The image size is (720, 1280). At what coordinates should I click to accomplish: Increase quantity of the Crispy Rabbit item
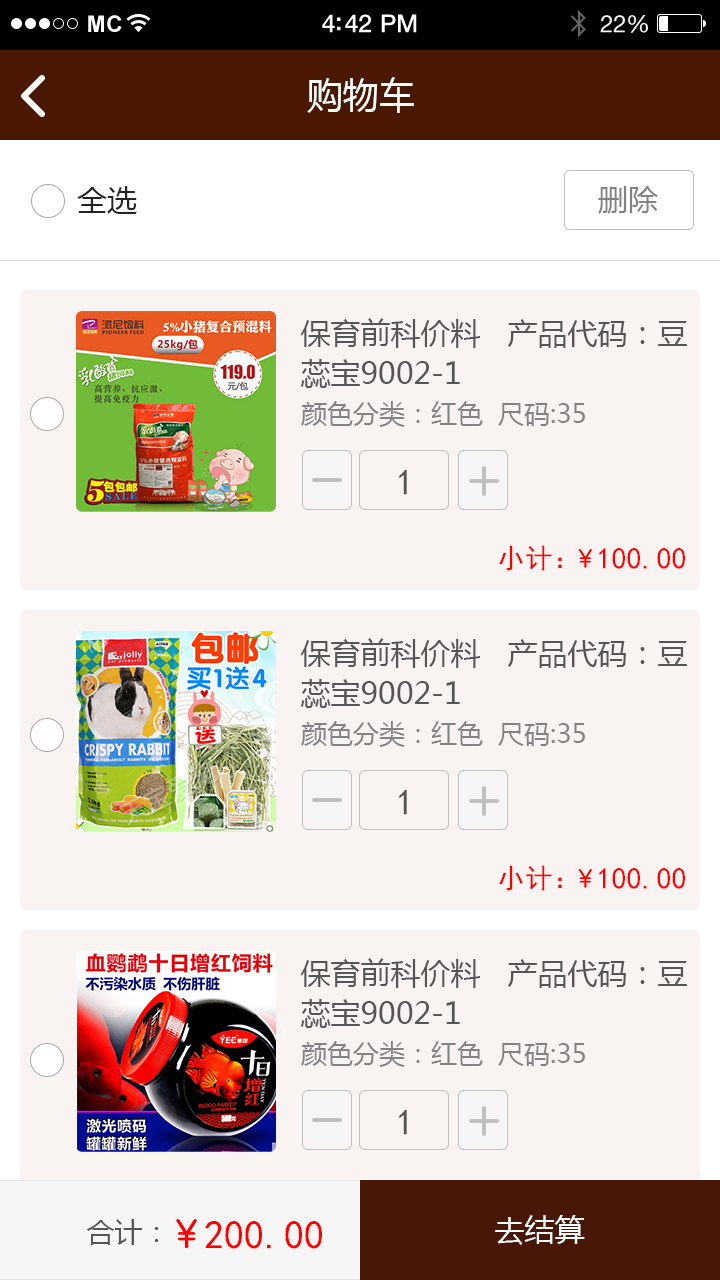[x=483, y=800]
